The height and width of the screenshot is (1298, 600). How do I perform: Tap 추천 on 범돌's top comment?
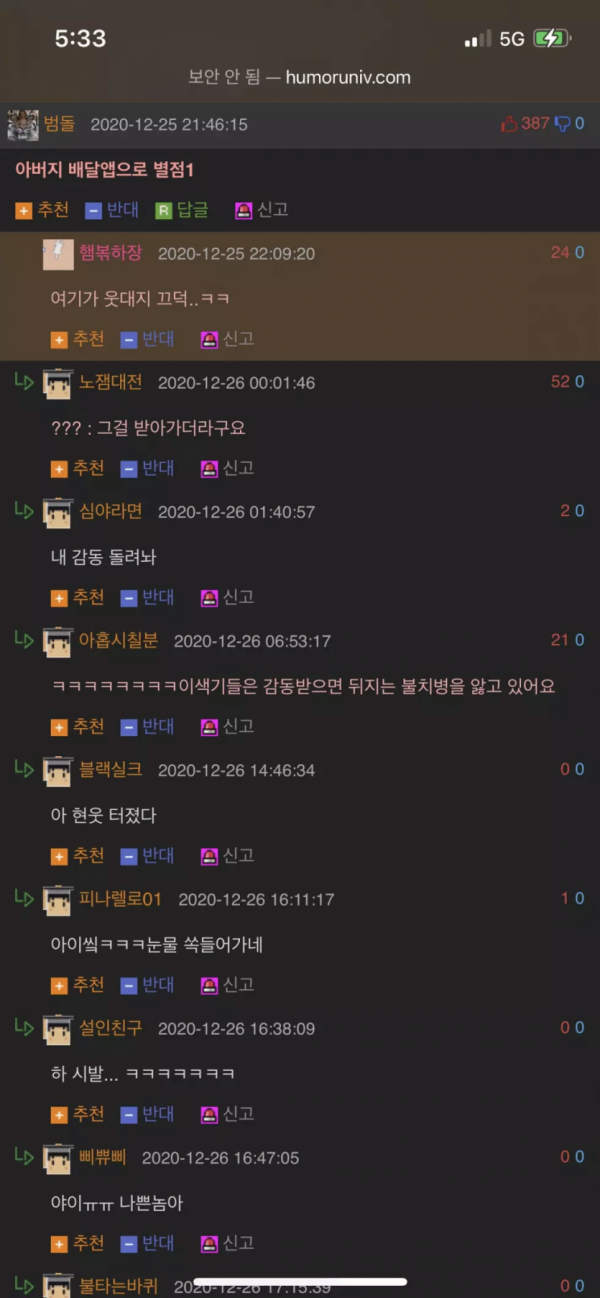43,210
